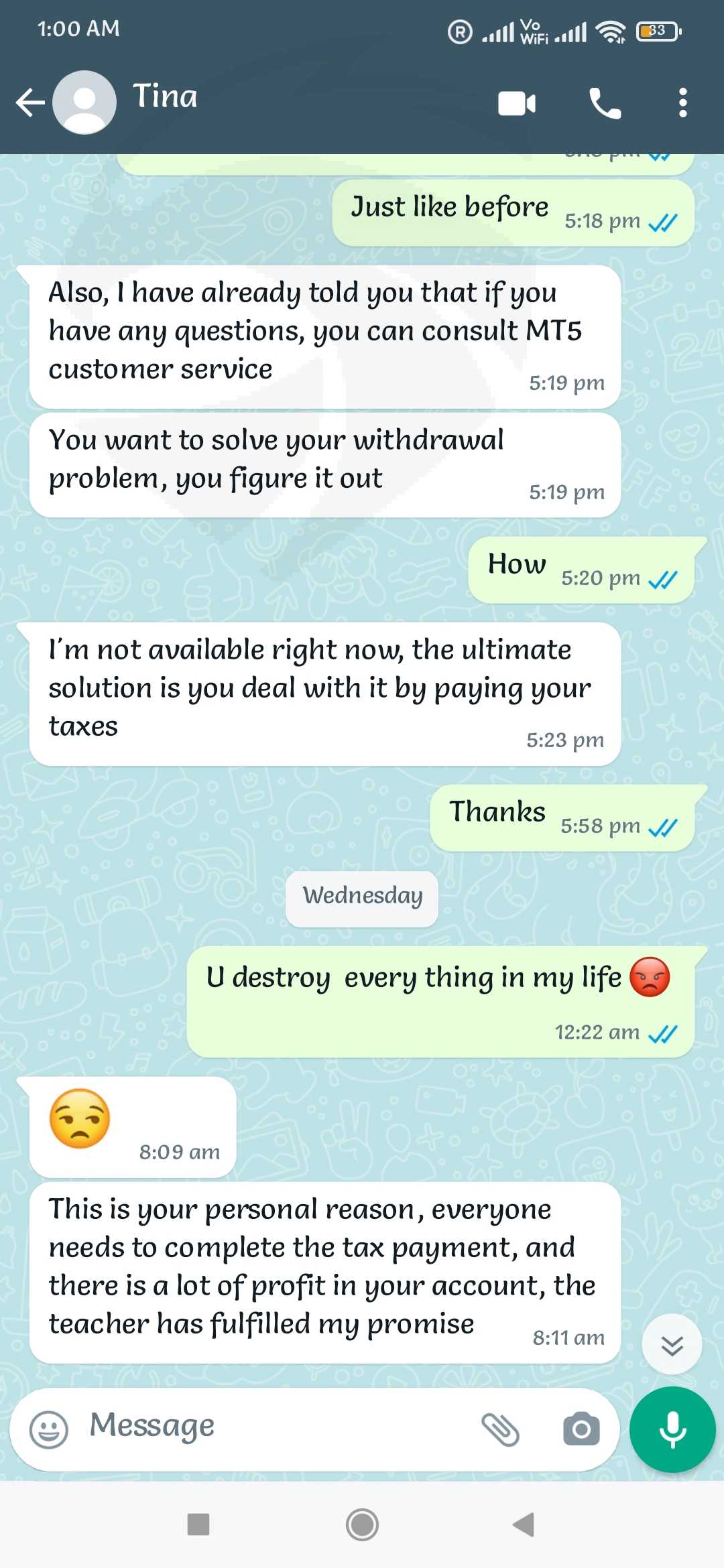Tap the system home button
Image resolution: width=724 pixels, height=1568 pixels.
362,1524
